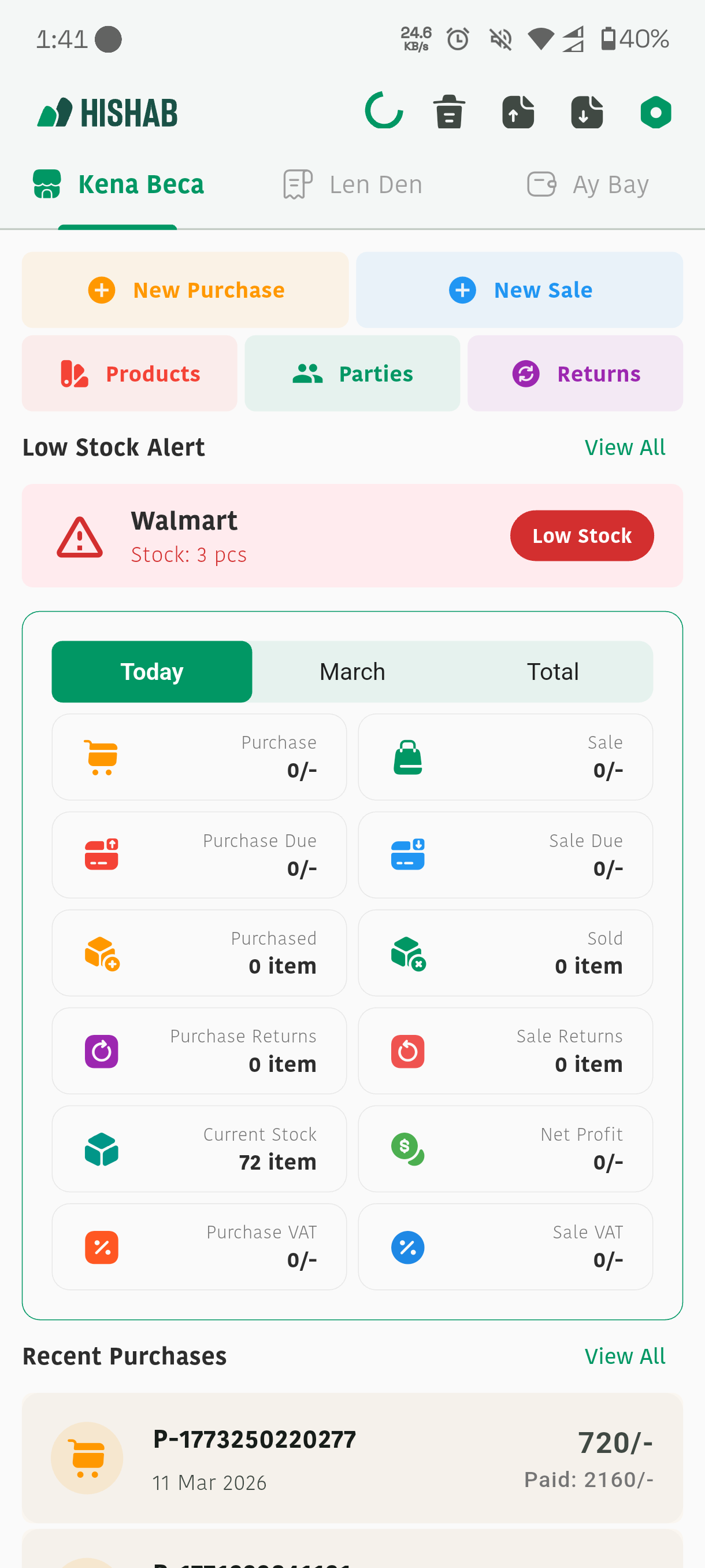
Task: Open the trash bin icon
Action: pos(449,112)
